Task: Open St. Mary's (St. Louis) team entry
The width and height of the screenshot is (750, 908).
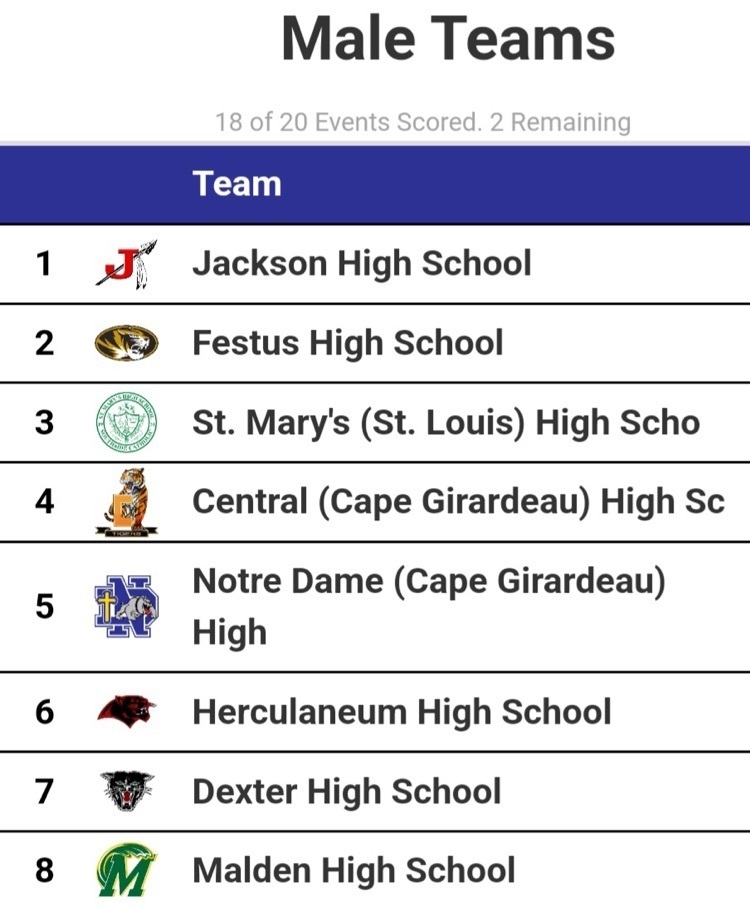Action: [x=445, y=422]
